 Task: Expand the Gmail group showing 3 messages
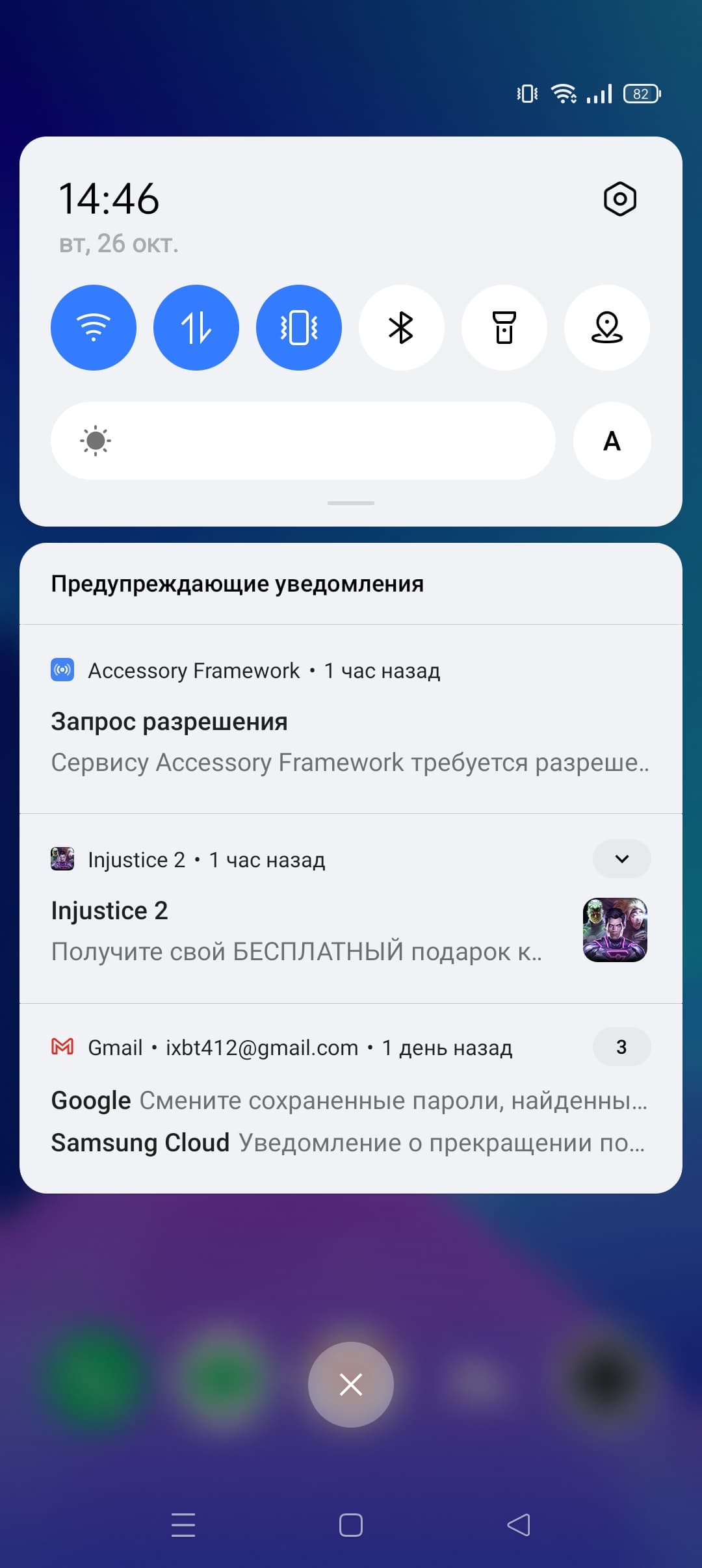pos(621,1047)
